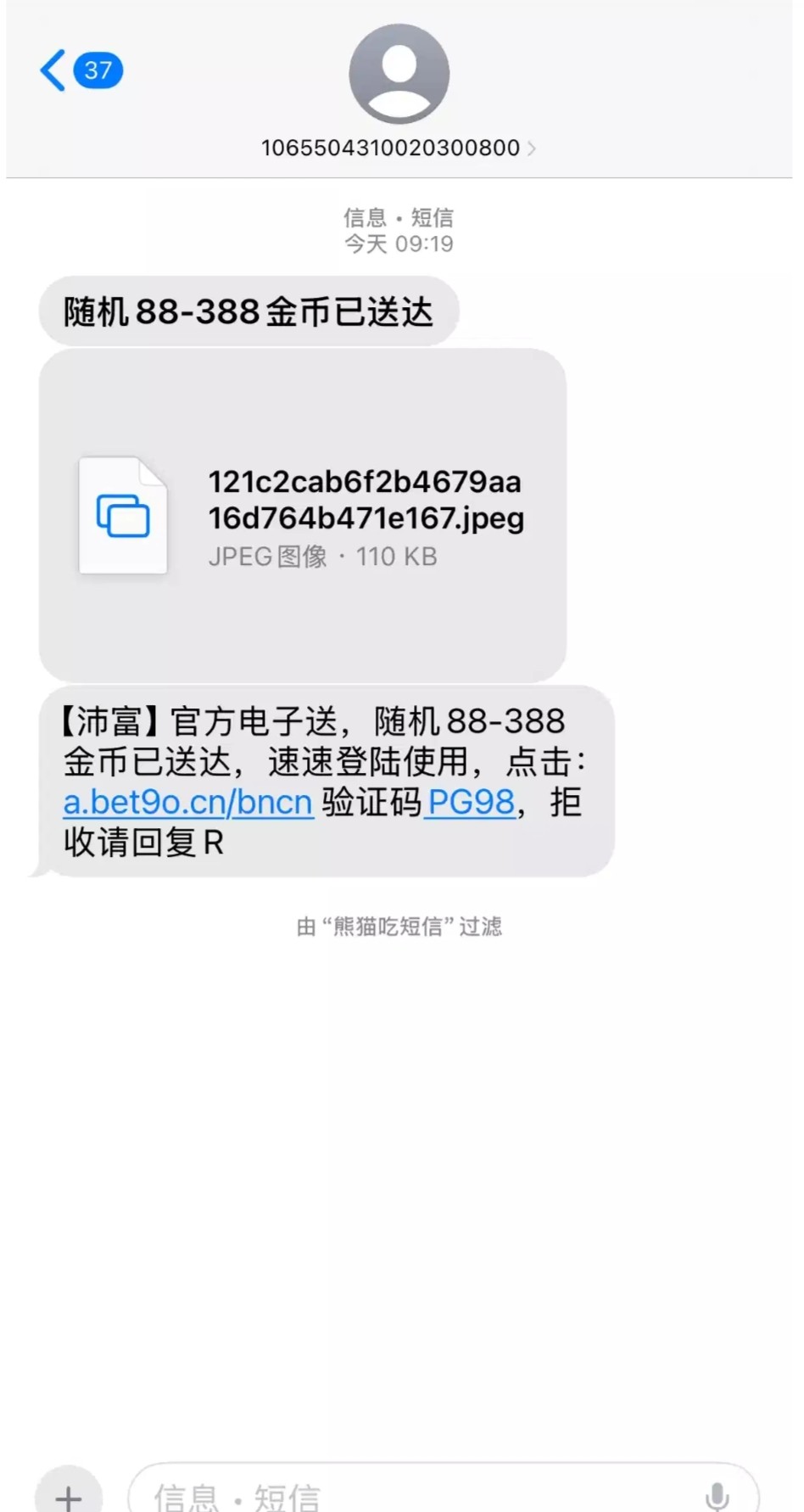804x1512 pixels.
Task: Open contact details for 1065504310020300800
Action: (398, 148)
